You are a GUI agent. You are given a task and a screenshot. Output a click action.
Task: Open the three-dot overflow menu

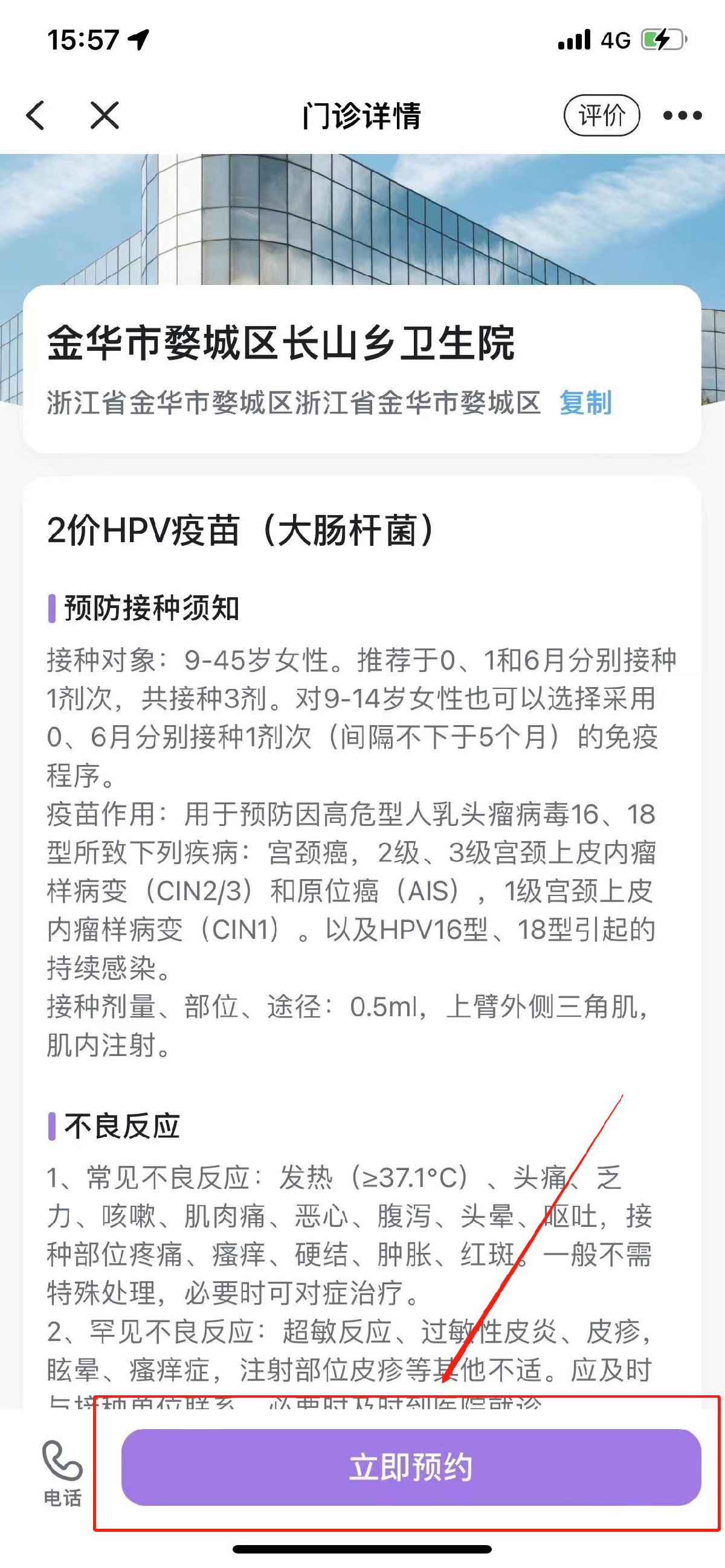682,115
